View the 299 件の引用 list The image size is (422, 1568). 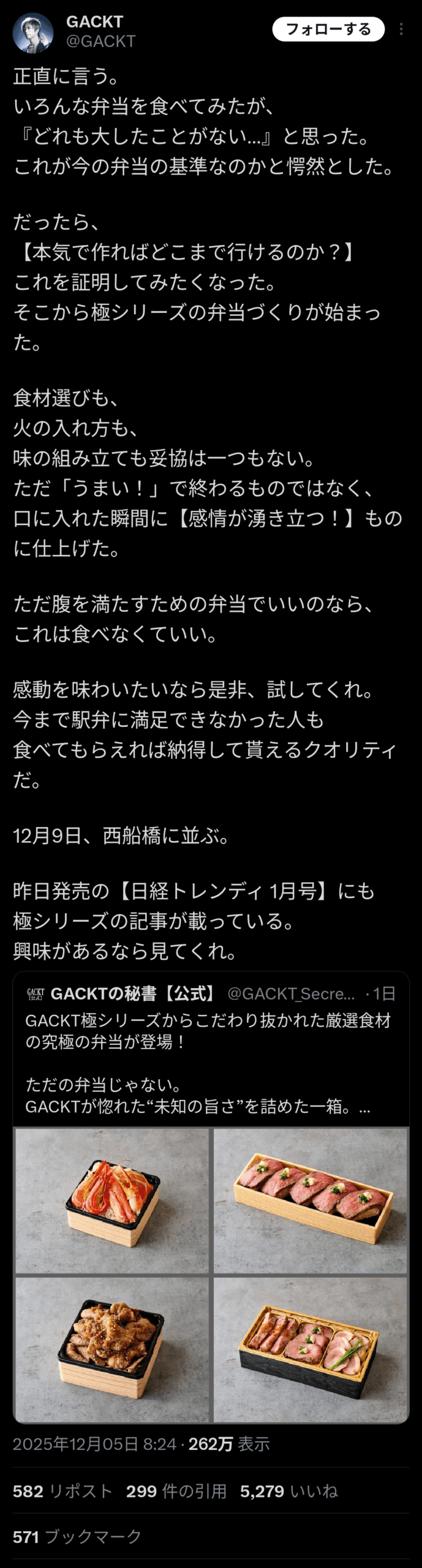pos(176,1491)
